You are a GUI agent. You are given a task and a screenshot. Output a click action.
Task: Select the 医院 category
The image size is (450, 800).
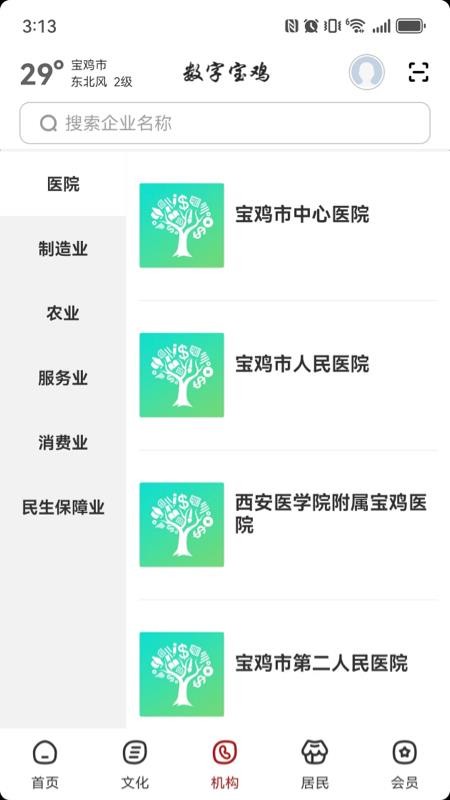click(63, 184)
